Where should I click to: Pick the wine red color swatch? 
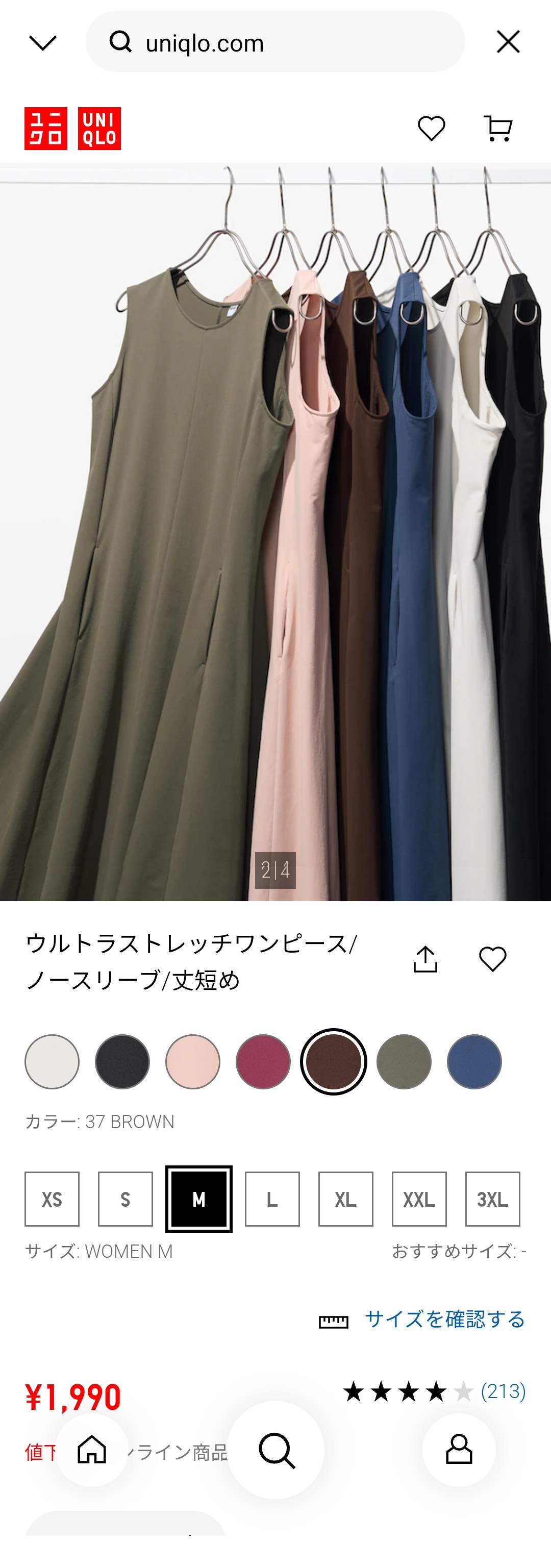click(263, 1061)
